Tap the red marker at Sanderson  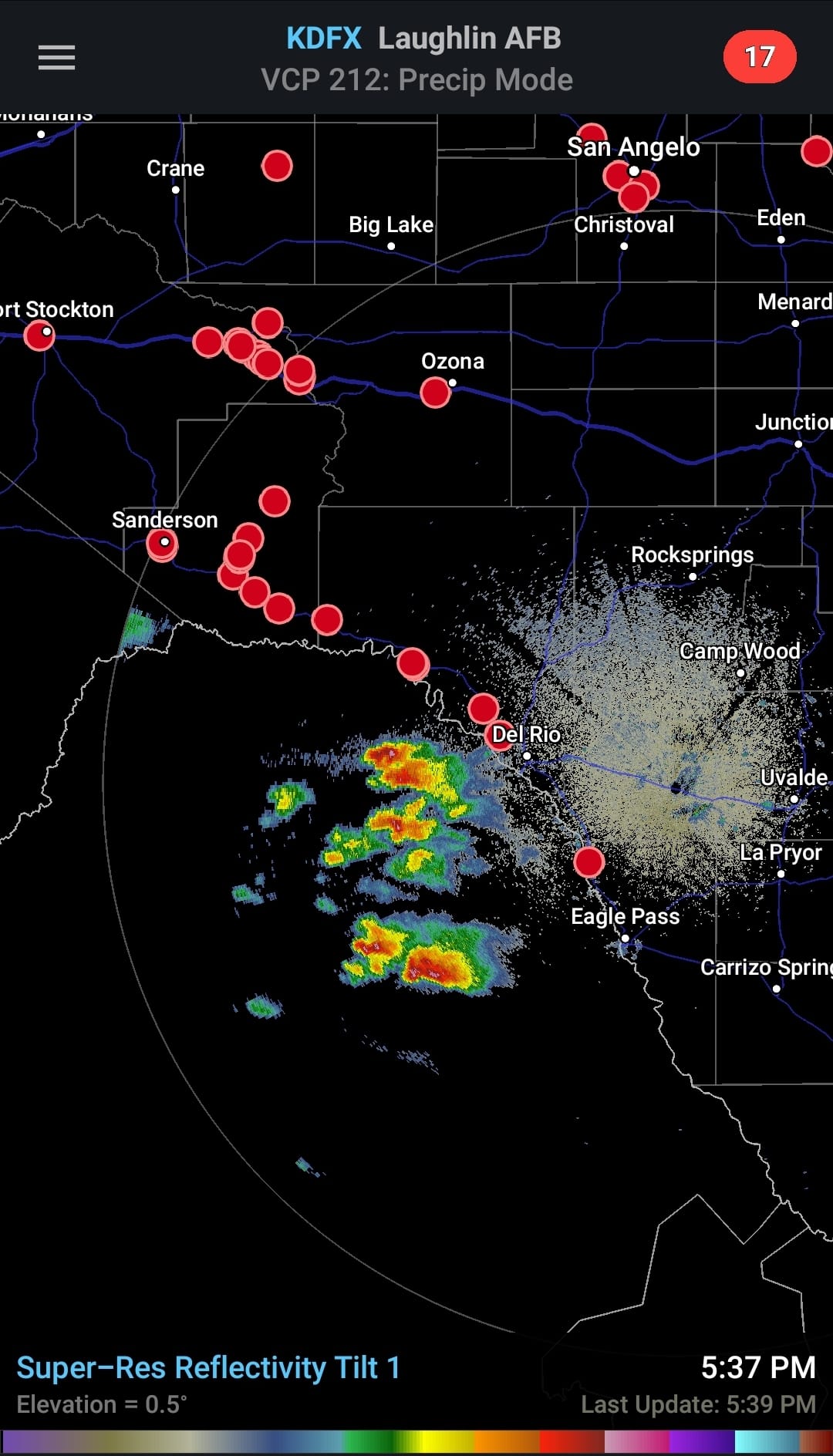(x=161, y=545)
